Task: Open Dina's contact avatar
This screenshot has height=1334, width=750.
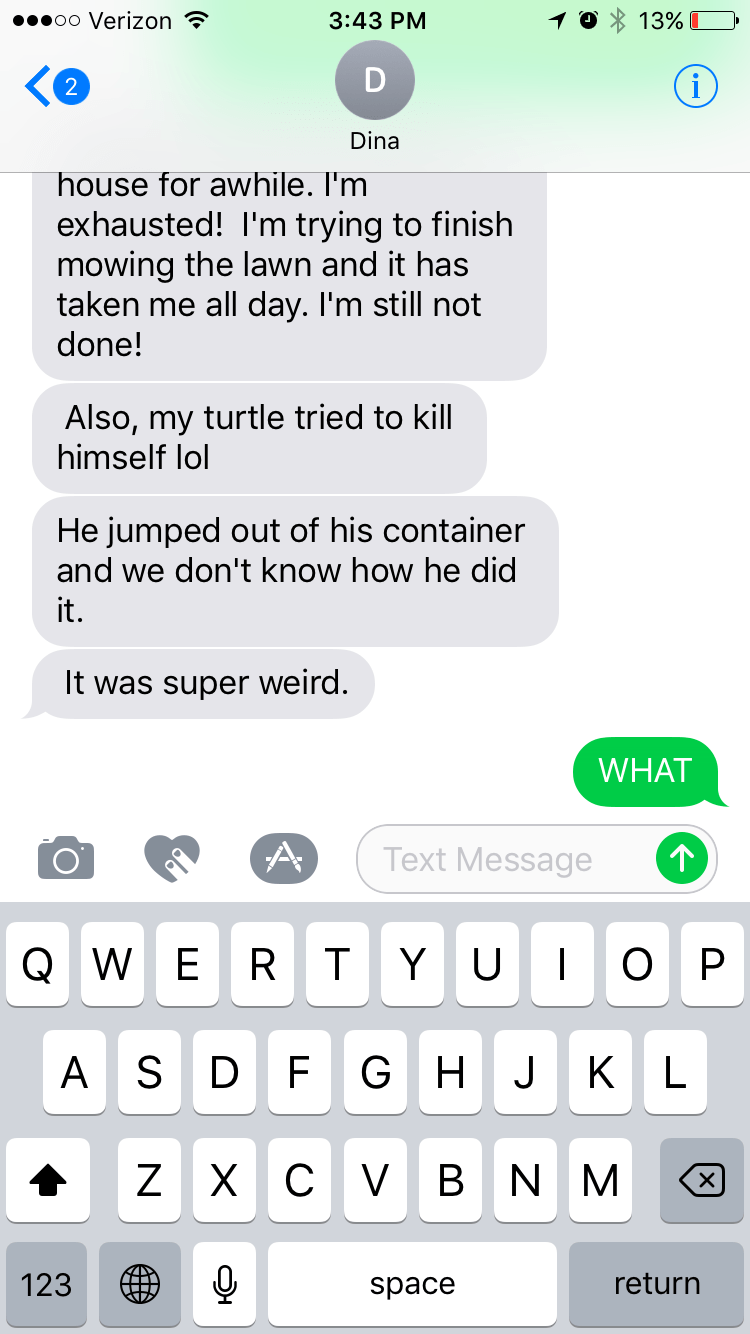Action: (x=375, y=81)
